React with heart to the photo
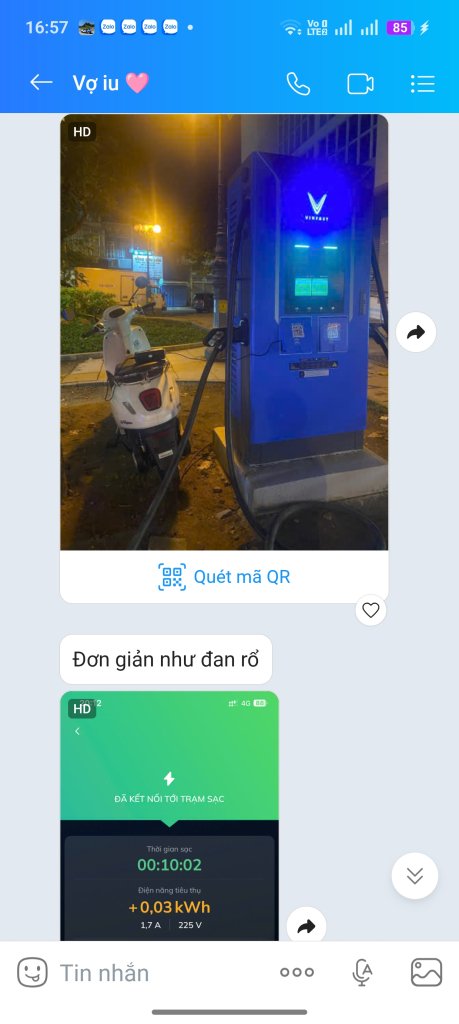The height and width of the screenshot is (1024, 459). click(371, 611)
